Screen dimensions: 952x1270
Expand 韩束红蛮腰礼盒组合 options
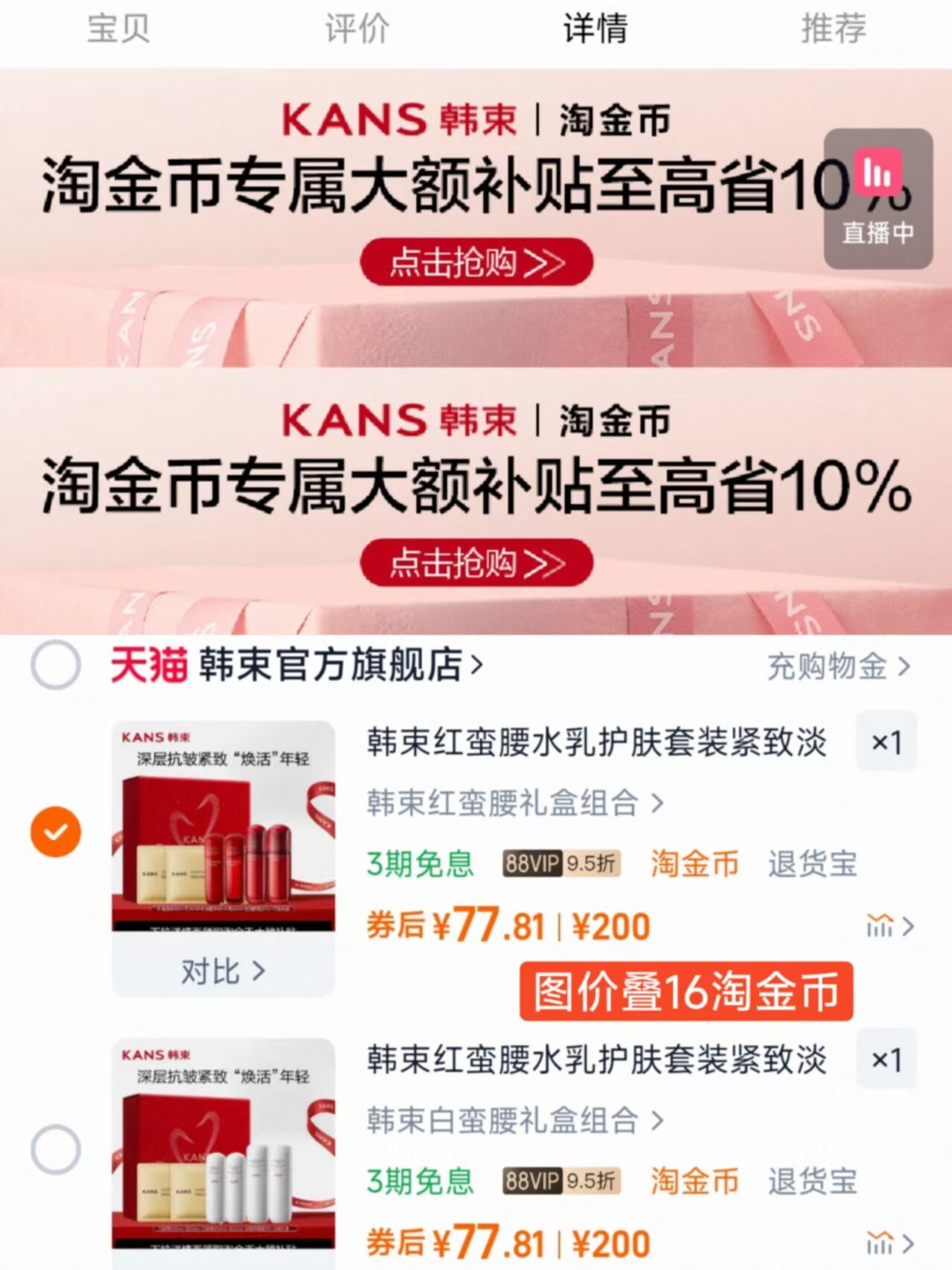pos(515,804)
